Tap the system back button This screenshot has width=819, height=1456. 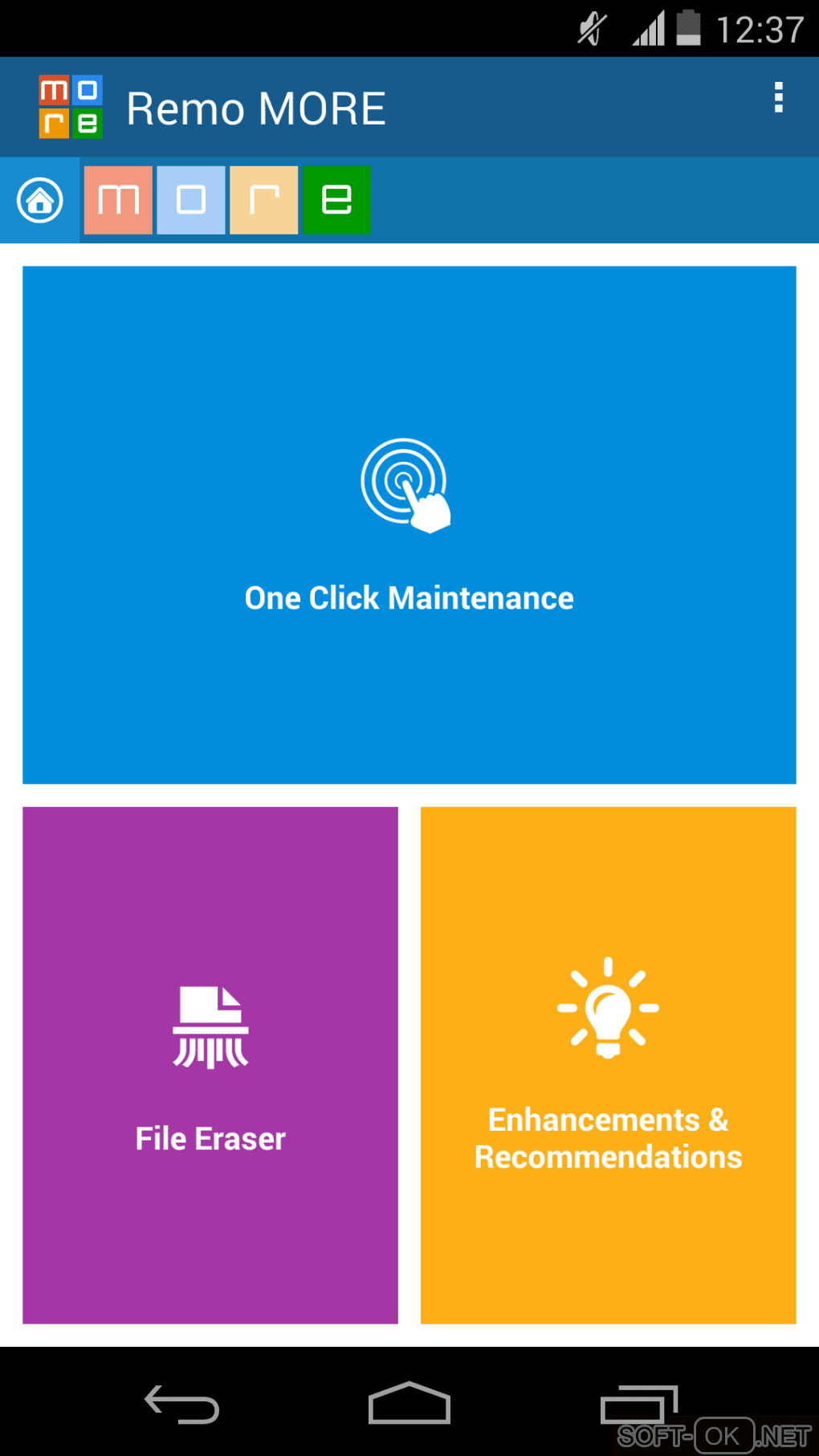coord(181,1404)
